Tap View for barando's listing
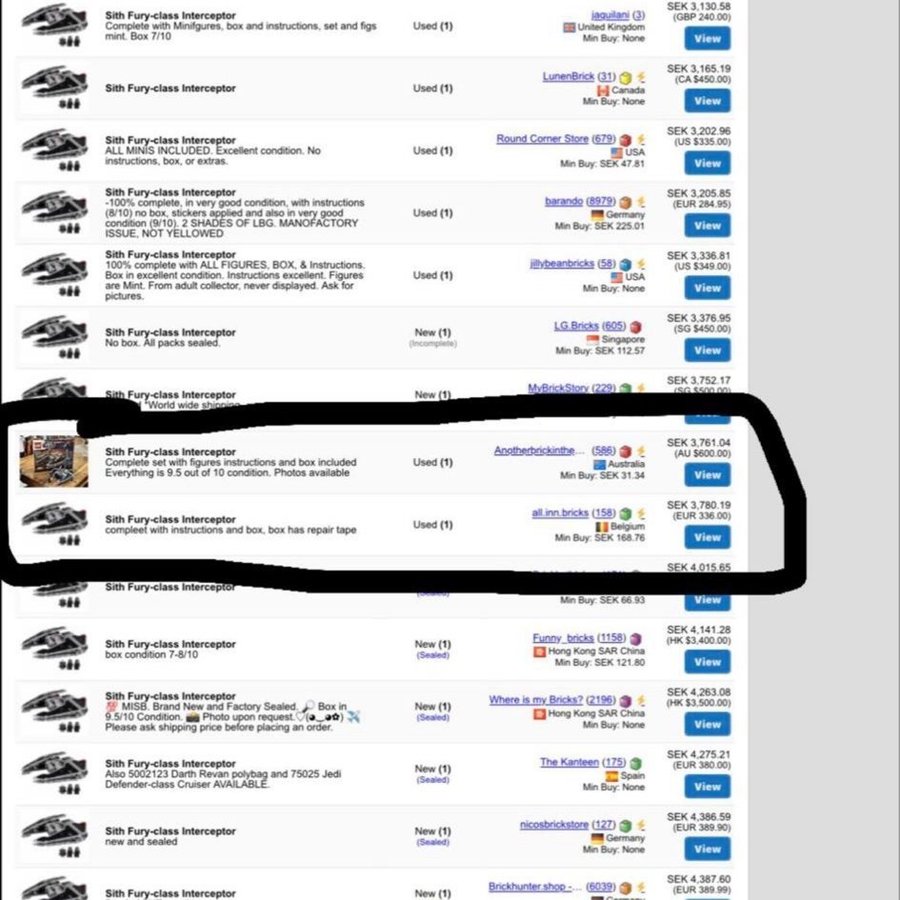The width and height of the screenshot is (900, 900). [x=707, y=225]
